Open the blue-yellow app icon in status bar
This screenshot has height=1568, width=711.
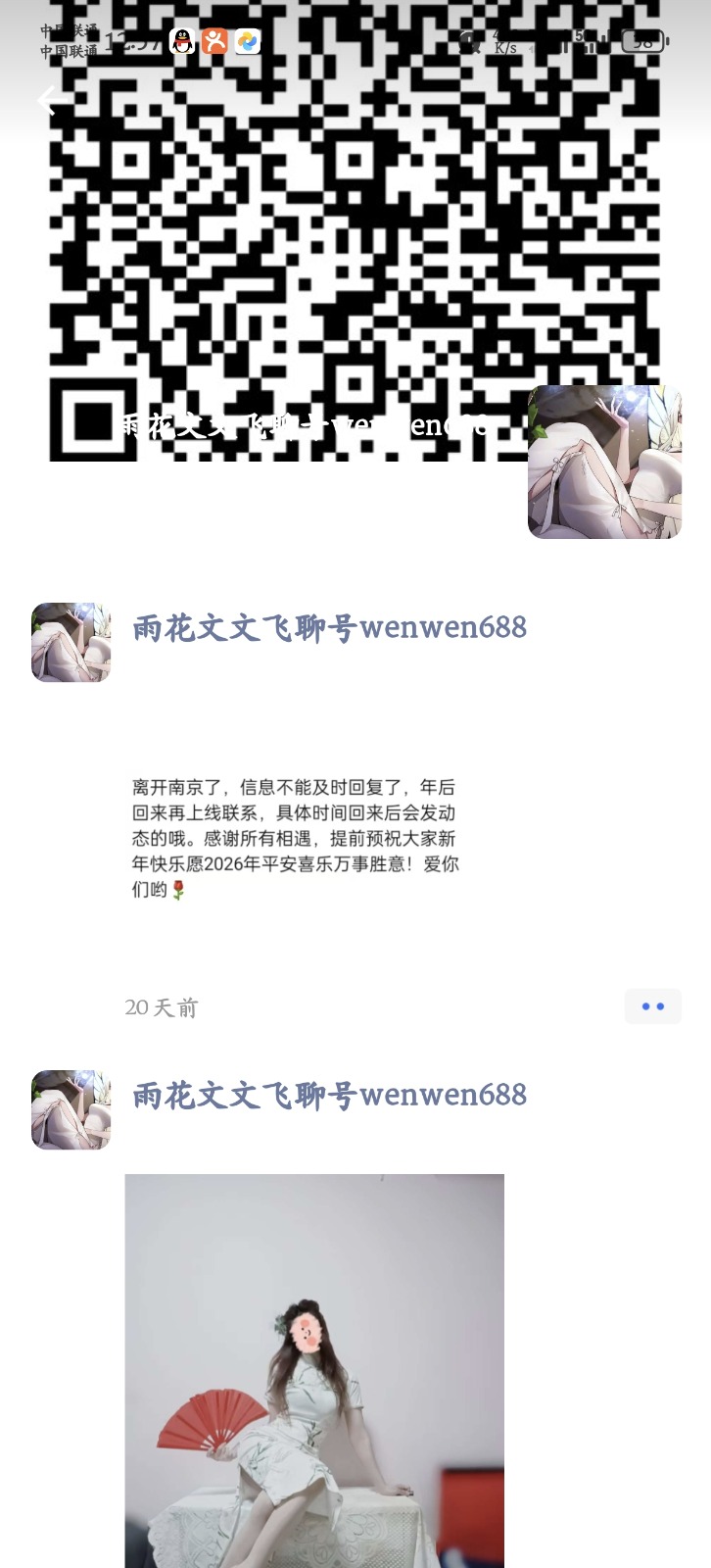tap(247, 42)
